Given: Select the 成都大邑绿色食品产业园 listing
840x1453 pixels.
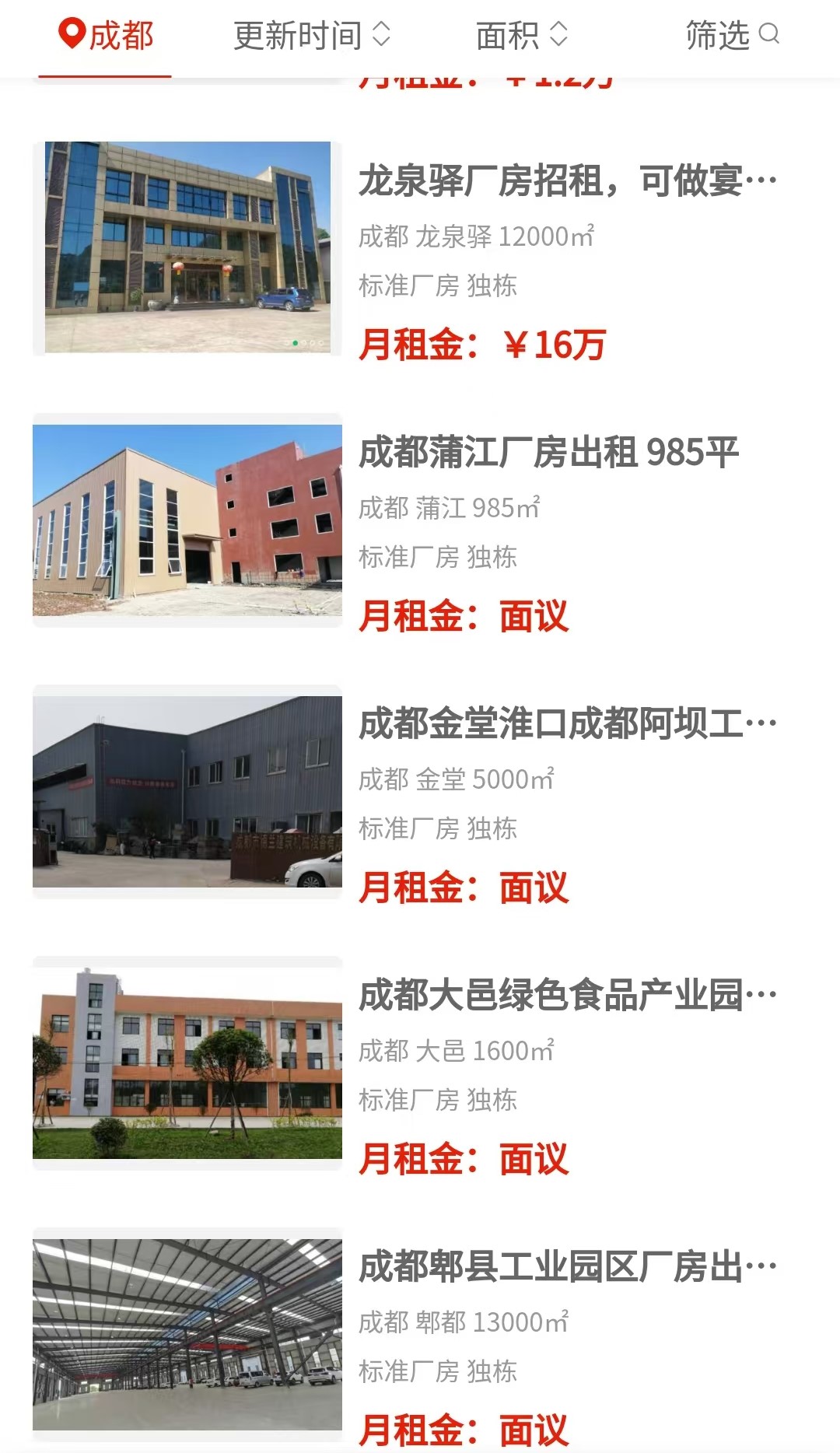Looking at the screenshot, I should (566, 996).
